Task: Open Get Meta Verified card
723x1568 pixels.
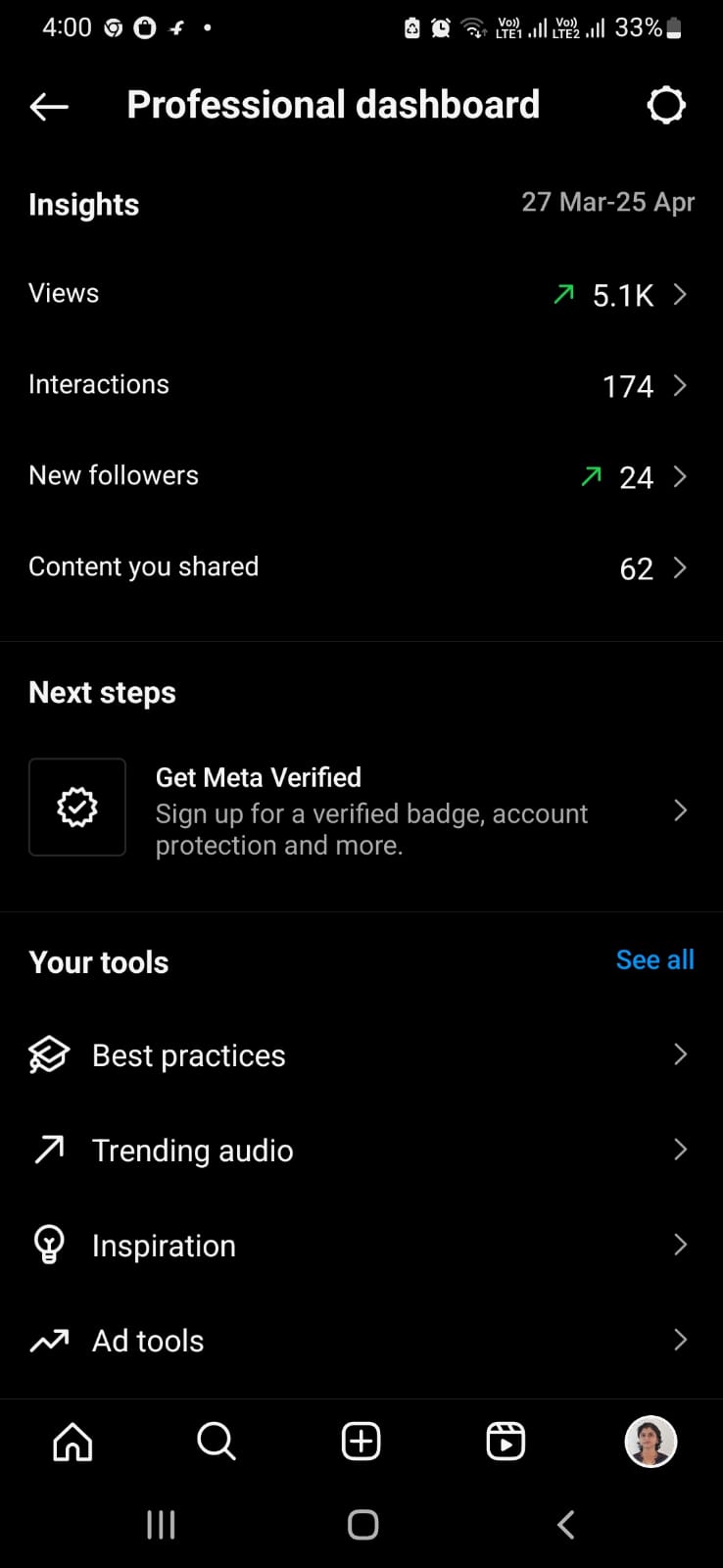Action: (361, 809)
